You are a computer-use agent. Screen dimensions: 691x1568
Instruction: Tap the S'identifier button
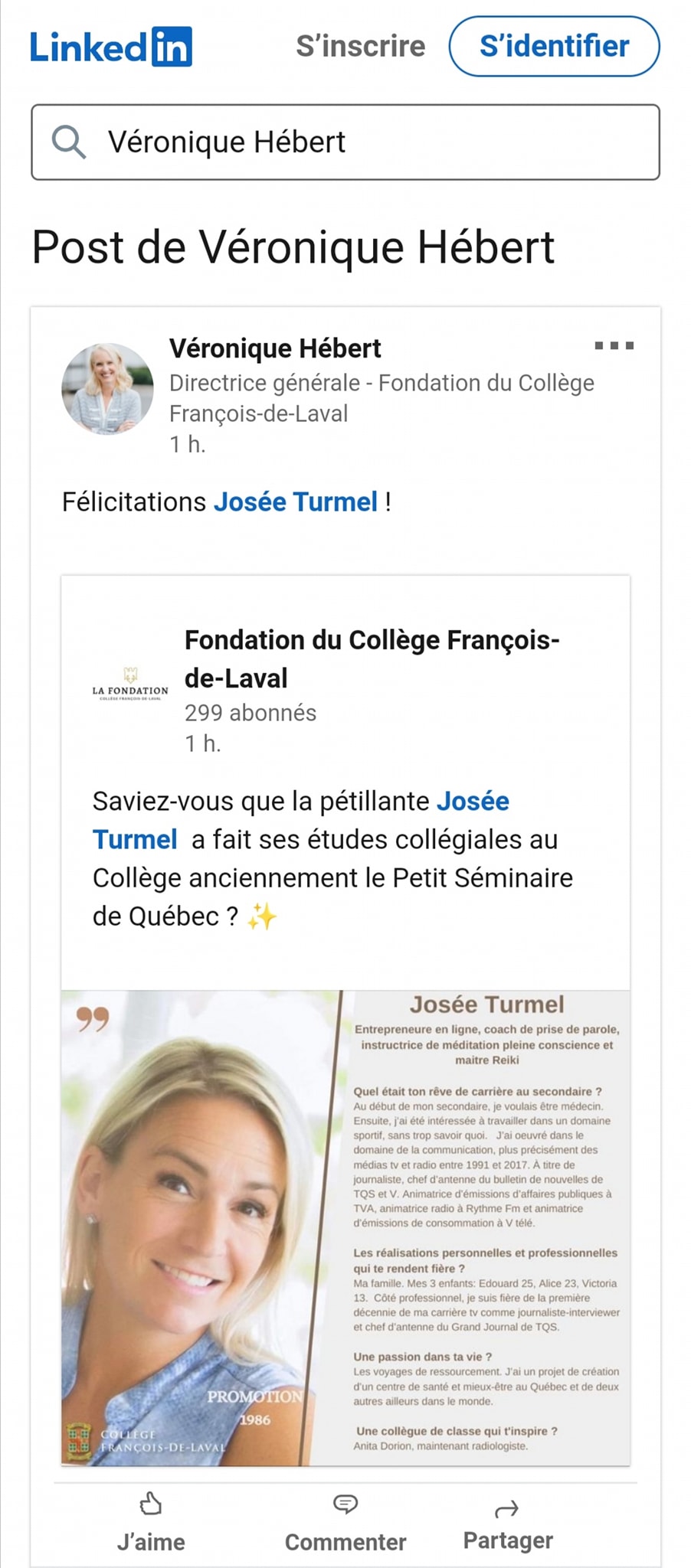pos(554,46)
